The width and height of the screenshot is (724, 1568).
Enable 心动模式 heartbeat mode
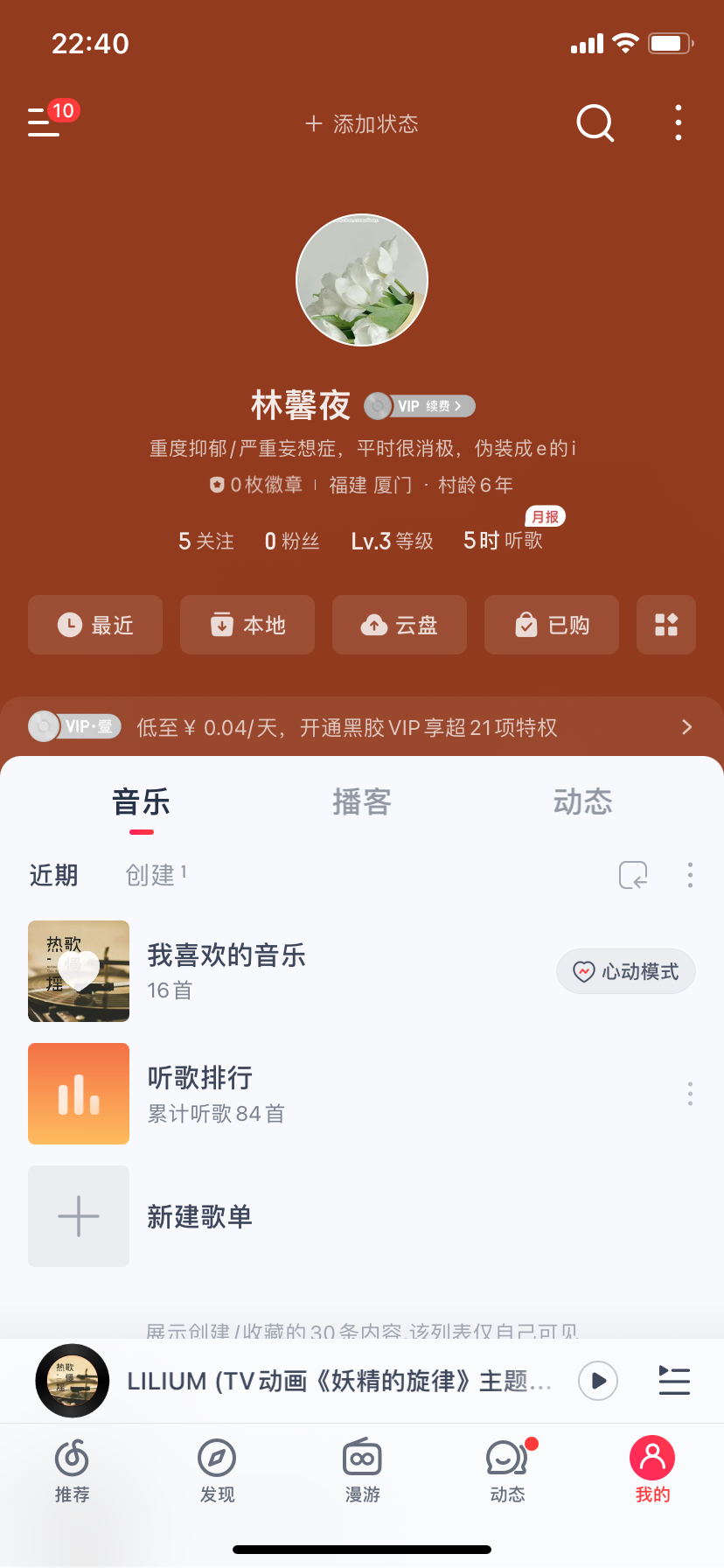[x=626, y=971]
